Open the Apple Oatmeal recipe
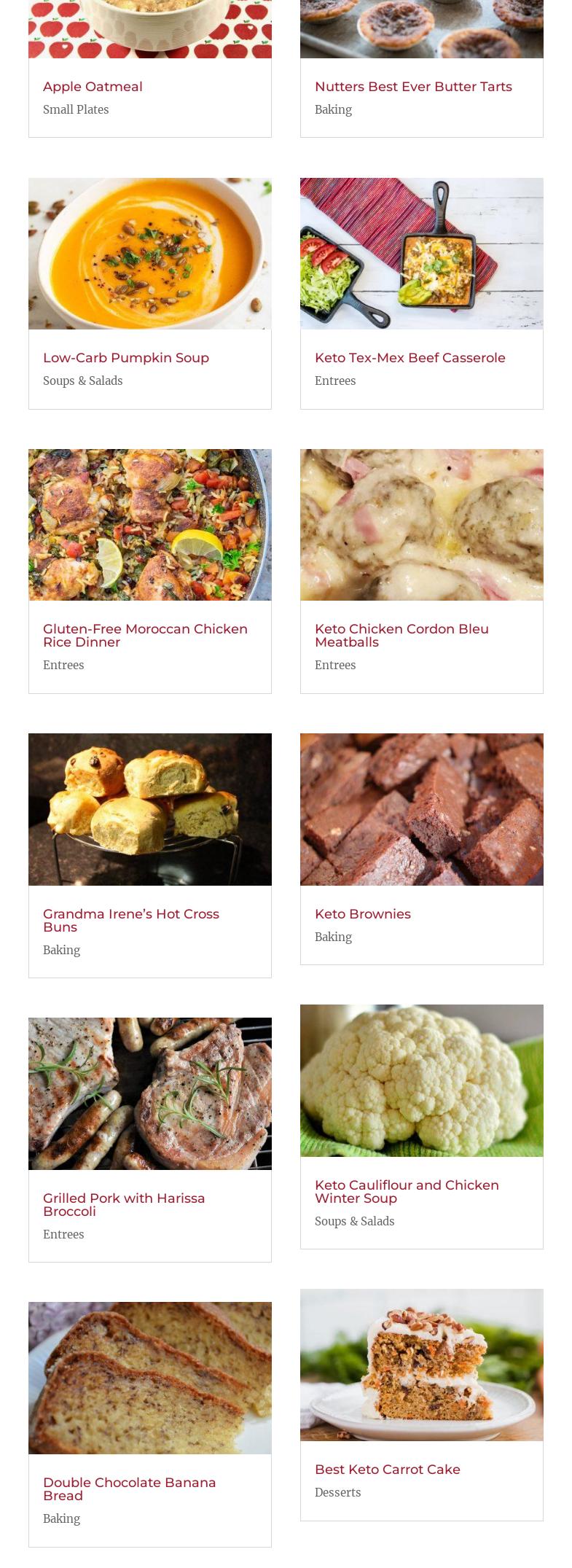 [93, 87]
